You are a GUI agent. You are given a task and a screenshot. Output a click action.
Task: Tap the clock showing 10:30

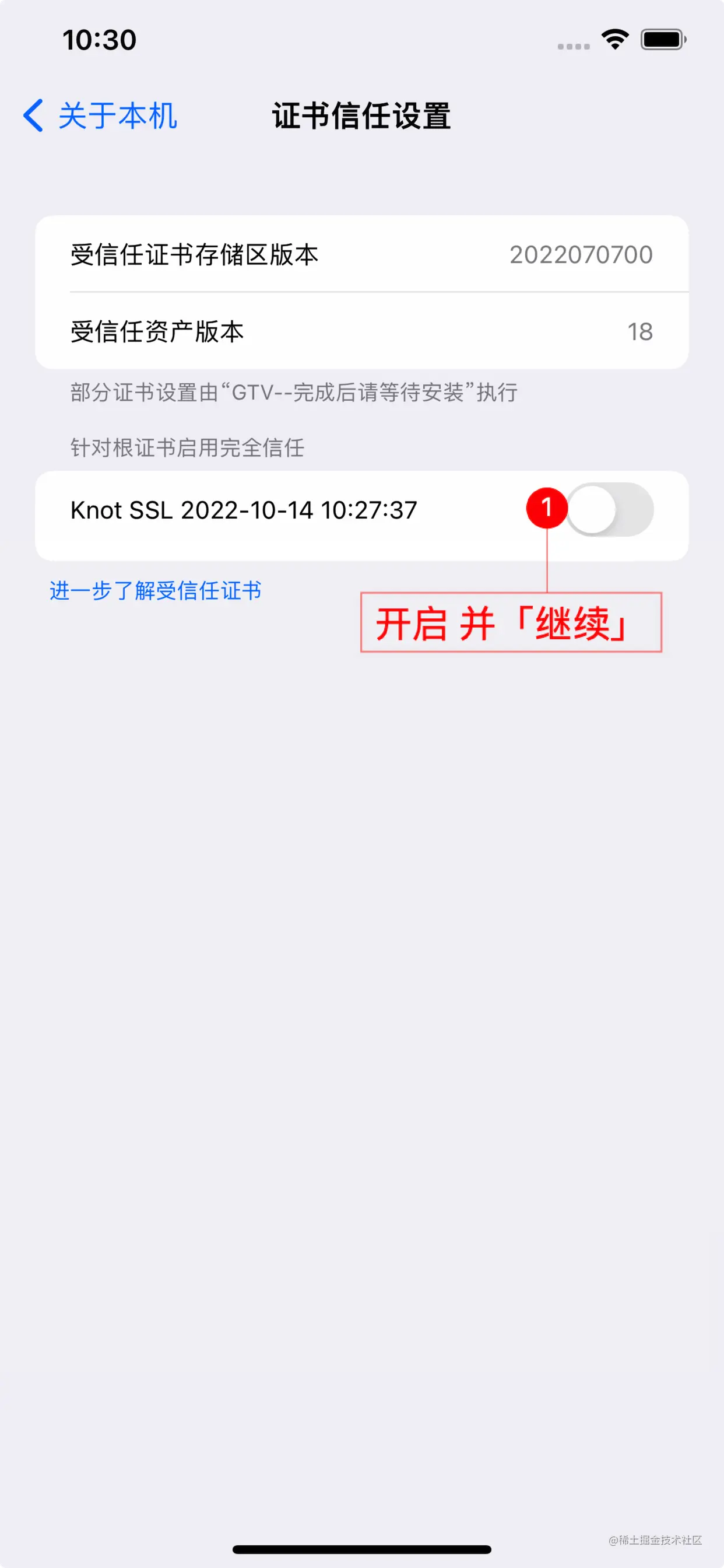[99, 39]
